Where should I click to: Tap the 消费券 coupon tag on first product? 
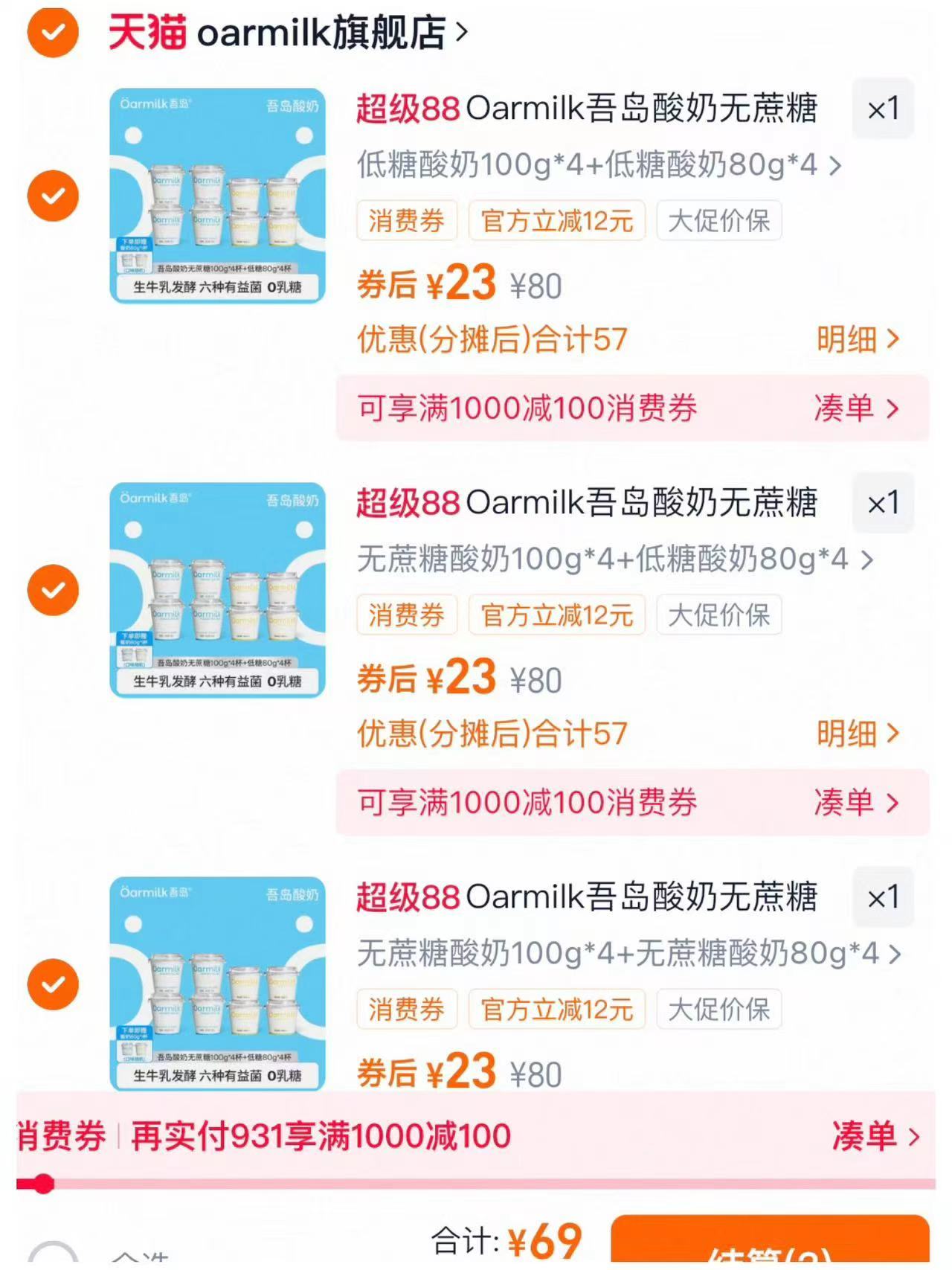point(406,220)
